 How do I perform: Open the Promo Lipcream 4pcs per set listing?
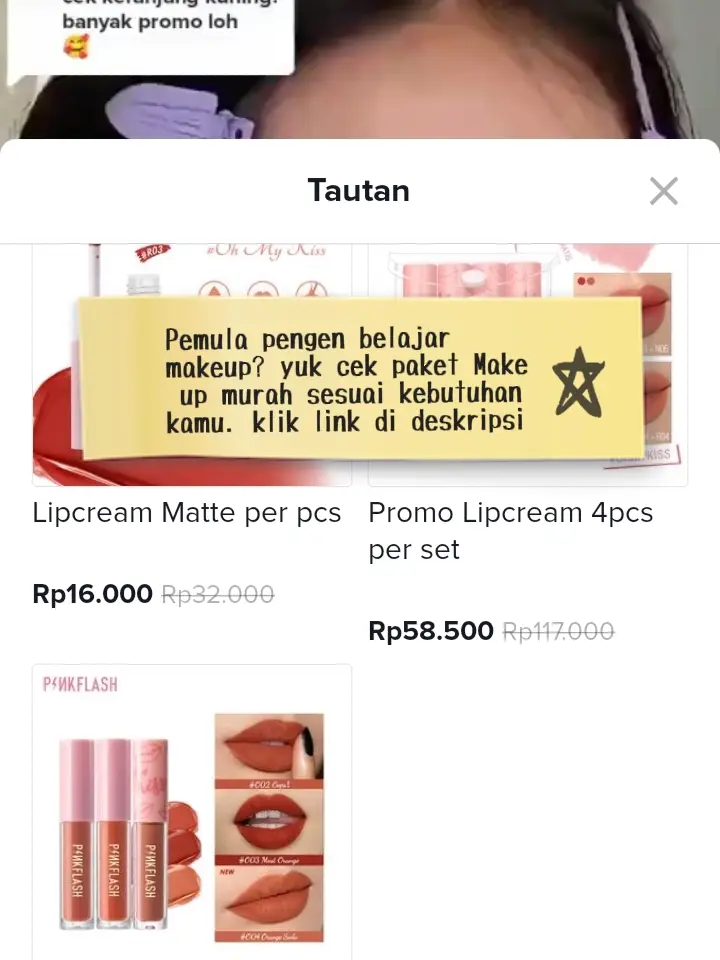[x=510, y=531]
